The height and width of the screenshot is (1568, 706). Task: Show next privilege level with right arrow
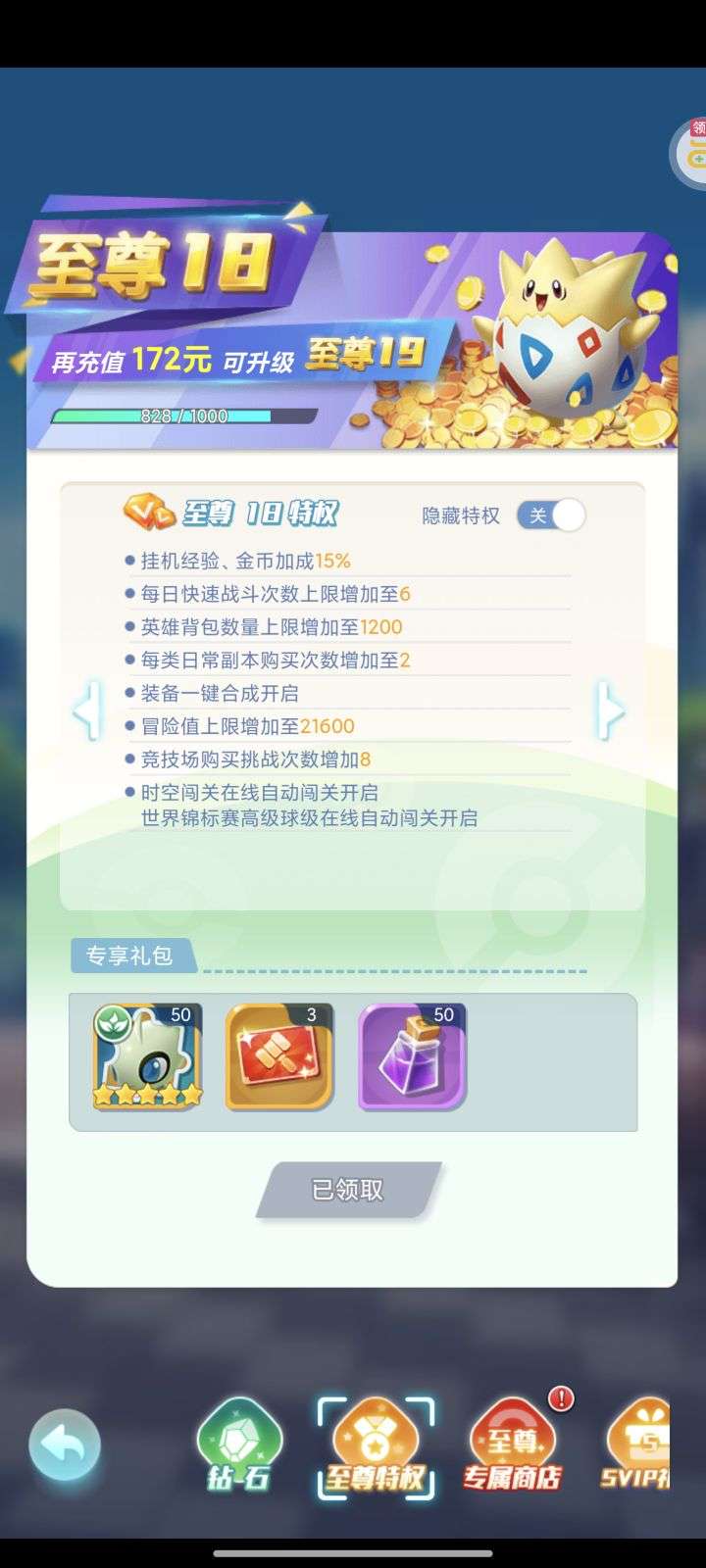[610, 710]
